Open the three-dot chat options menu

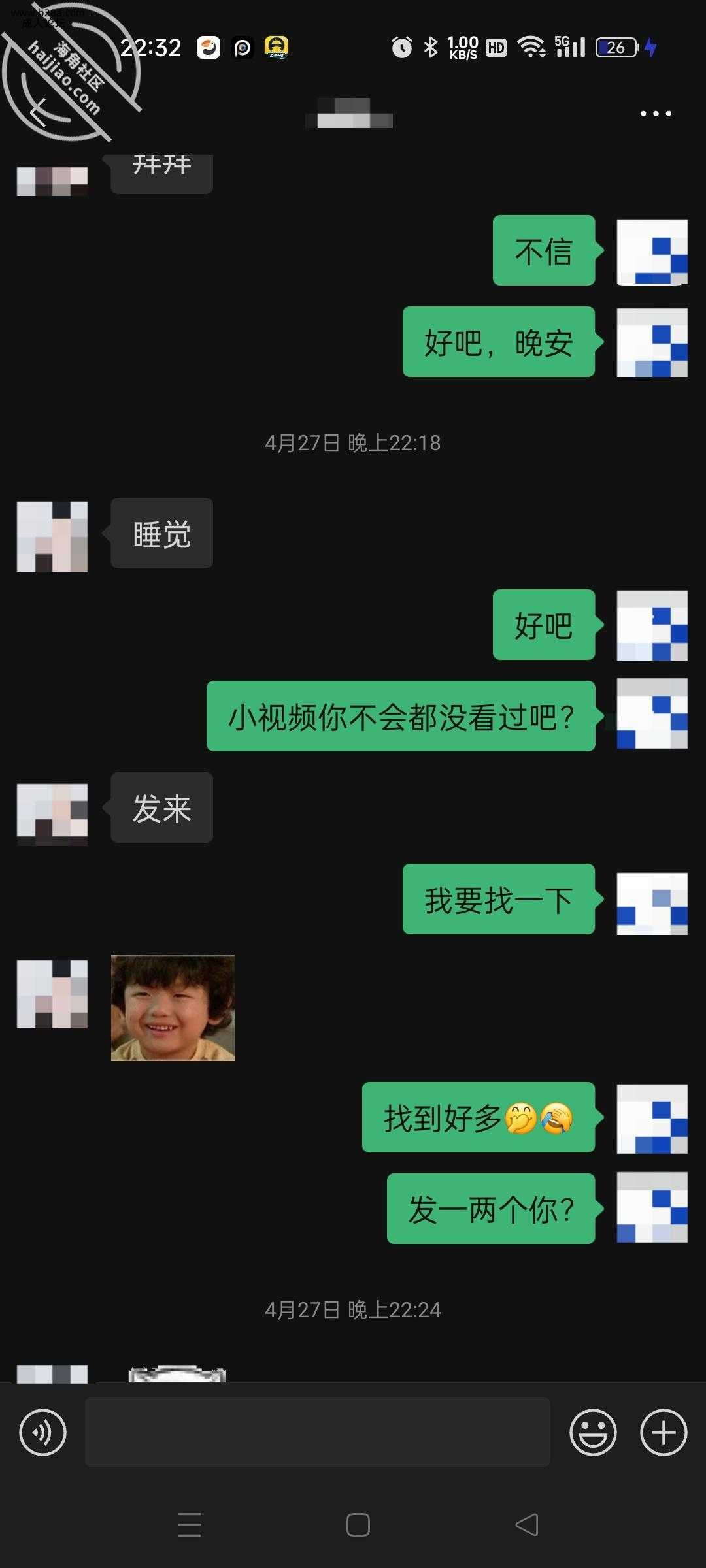tap(655, 114)
